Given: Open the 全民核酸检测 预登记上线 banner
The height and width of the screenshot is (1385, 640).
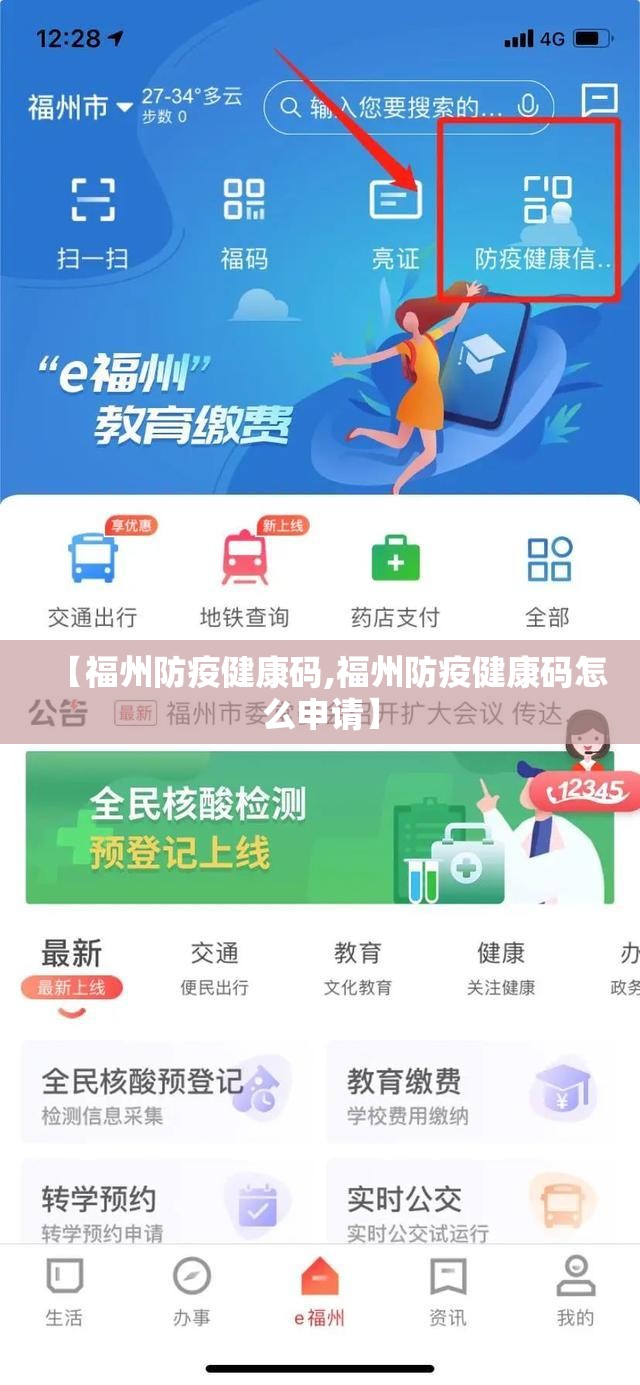Looking at the screenshot, I should [320, 828].
